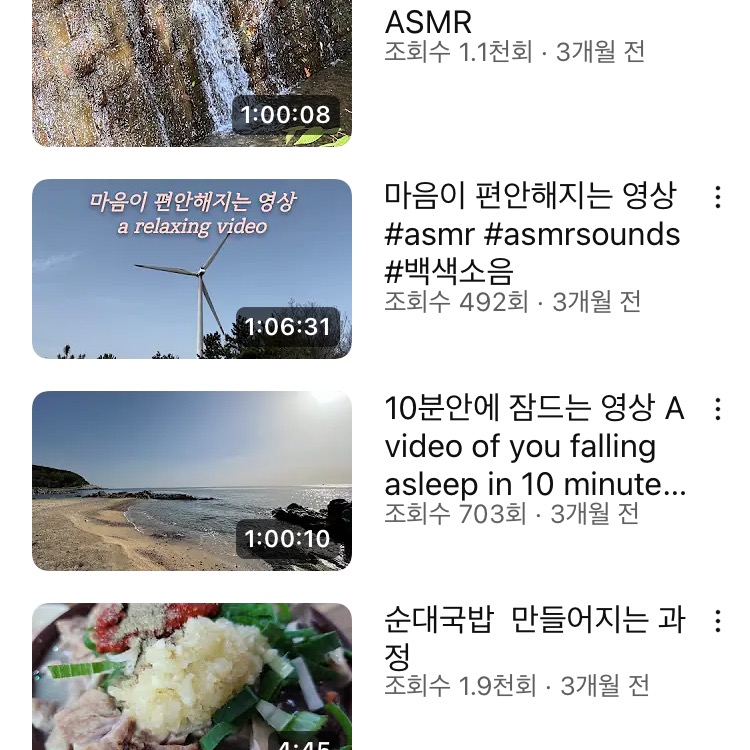Image resolution: width=750 pixels, height=750 pixels.
Task: Open options for 마음이 편안해지는 영상
Action: coord(717,197)
